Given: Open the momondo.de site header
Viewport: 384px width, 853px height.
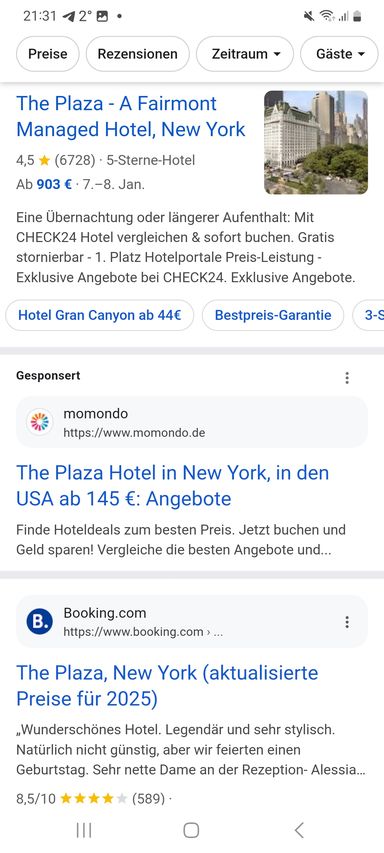Looking at the screenshot, I should point(192,422).
